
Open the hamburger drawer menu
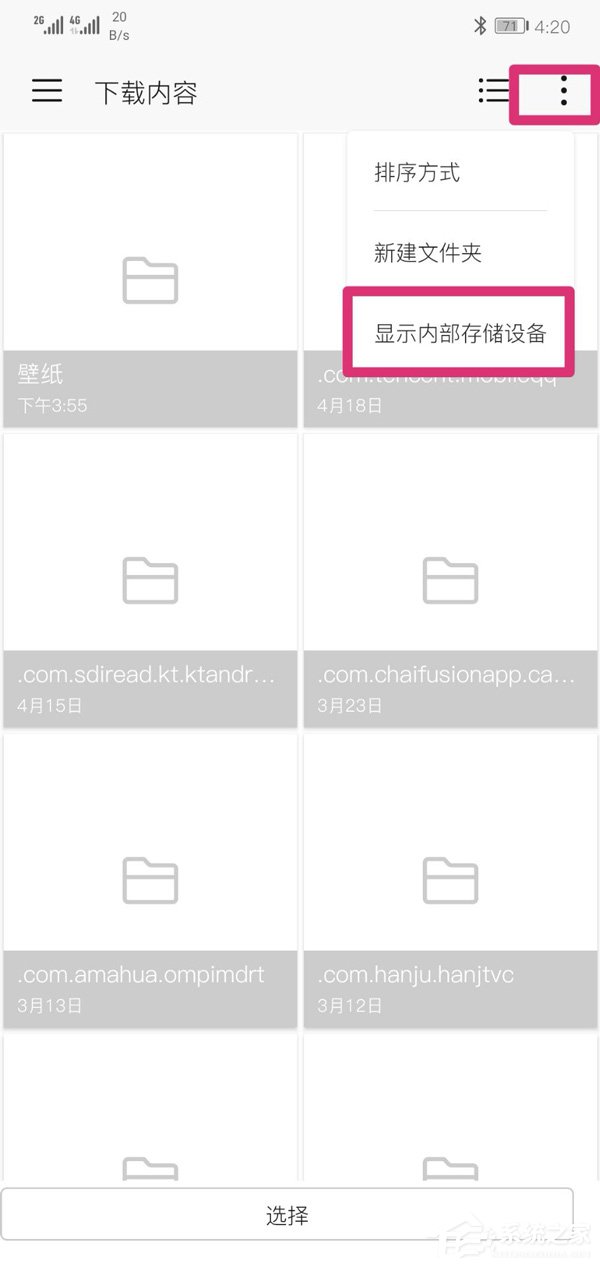pos(47,91)
